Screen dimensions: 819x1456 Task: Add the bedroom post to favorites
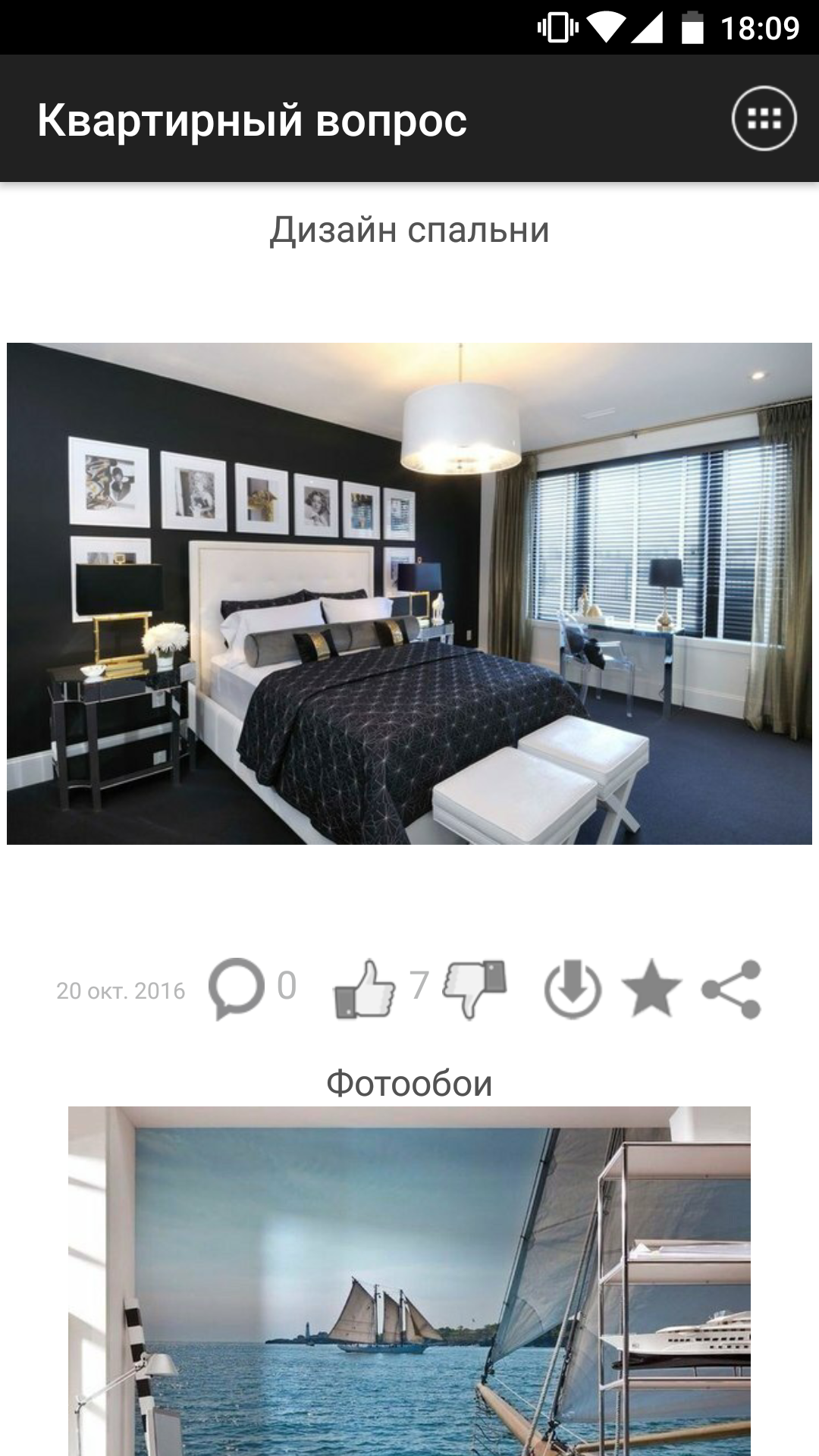pyautogui.click(x=651, y=988)
